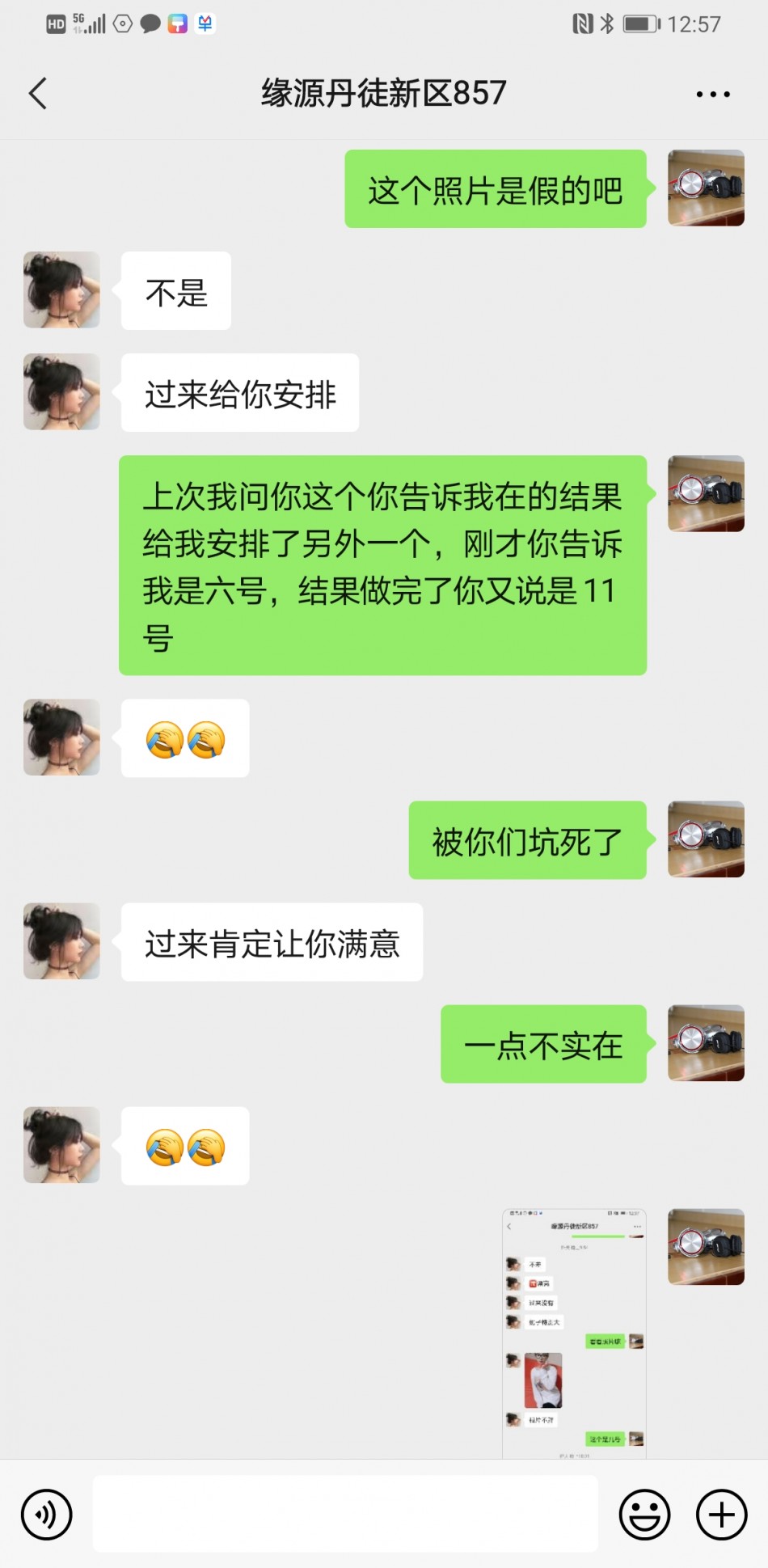Open the sent screenshot image
Screen dimensions: 768x1568
(x=574, y=1333)
